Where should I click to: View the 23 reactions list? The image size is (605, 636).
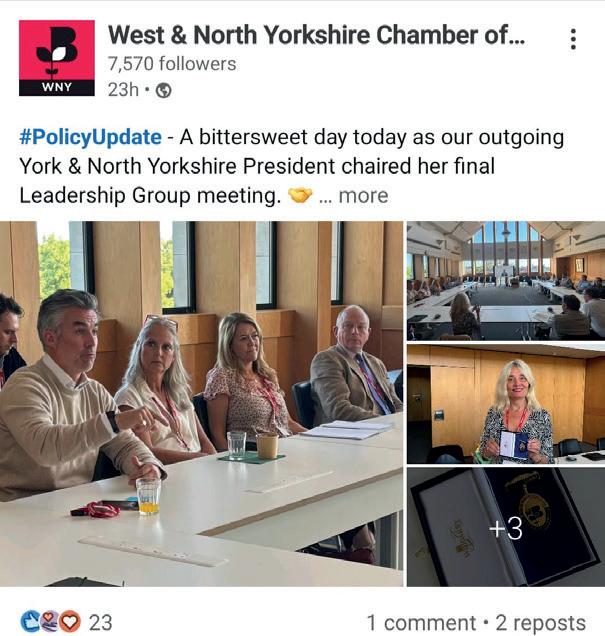tap(66, 621)
